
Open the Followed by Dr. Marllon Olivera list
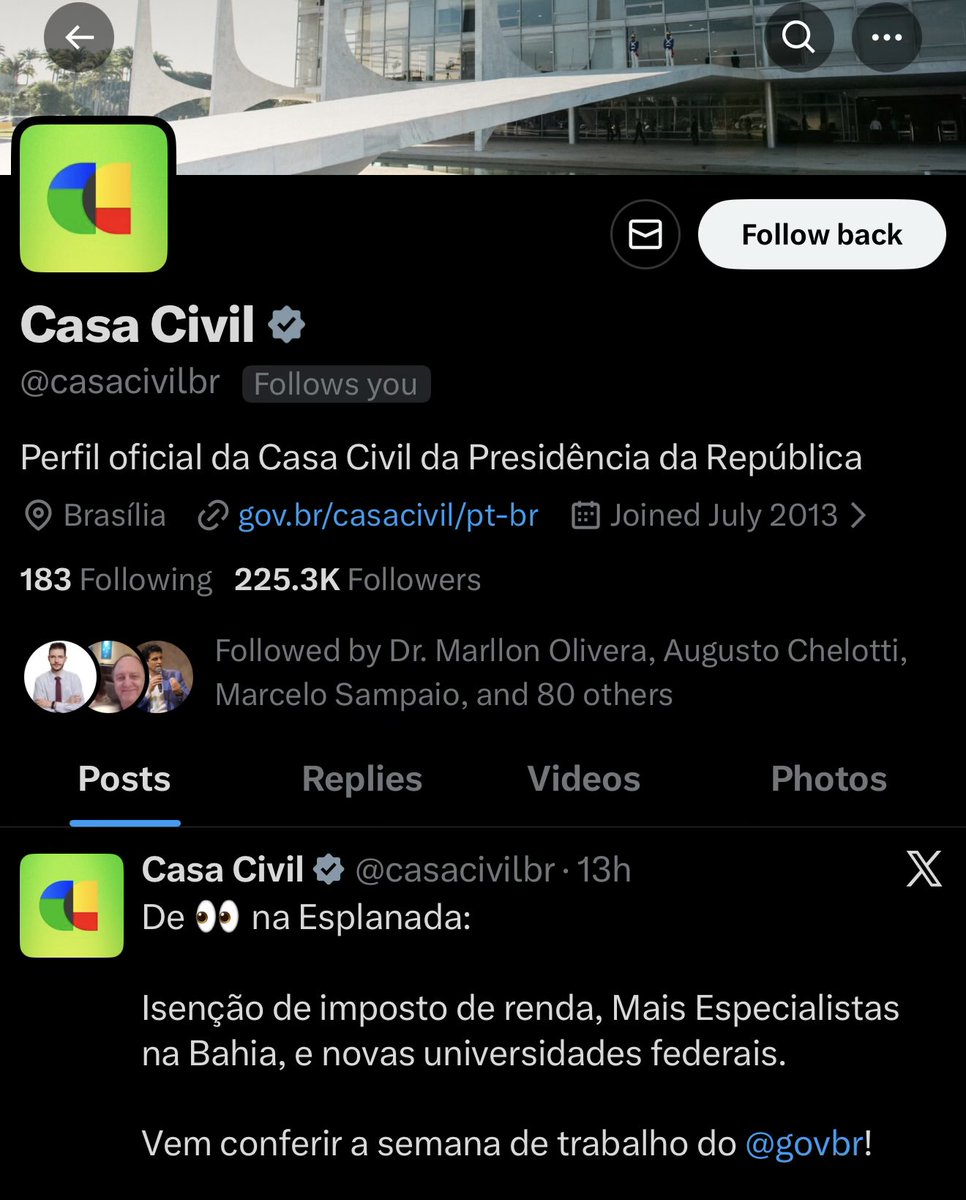pos(466,672)
